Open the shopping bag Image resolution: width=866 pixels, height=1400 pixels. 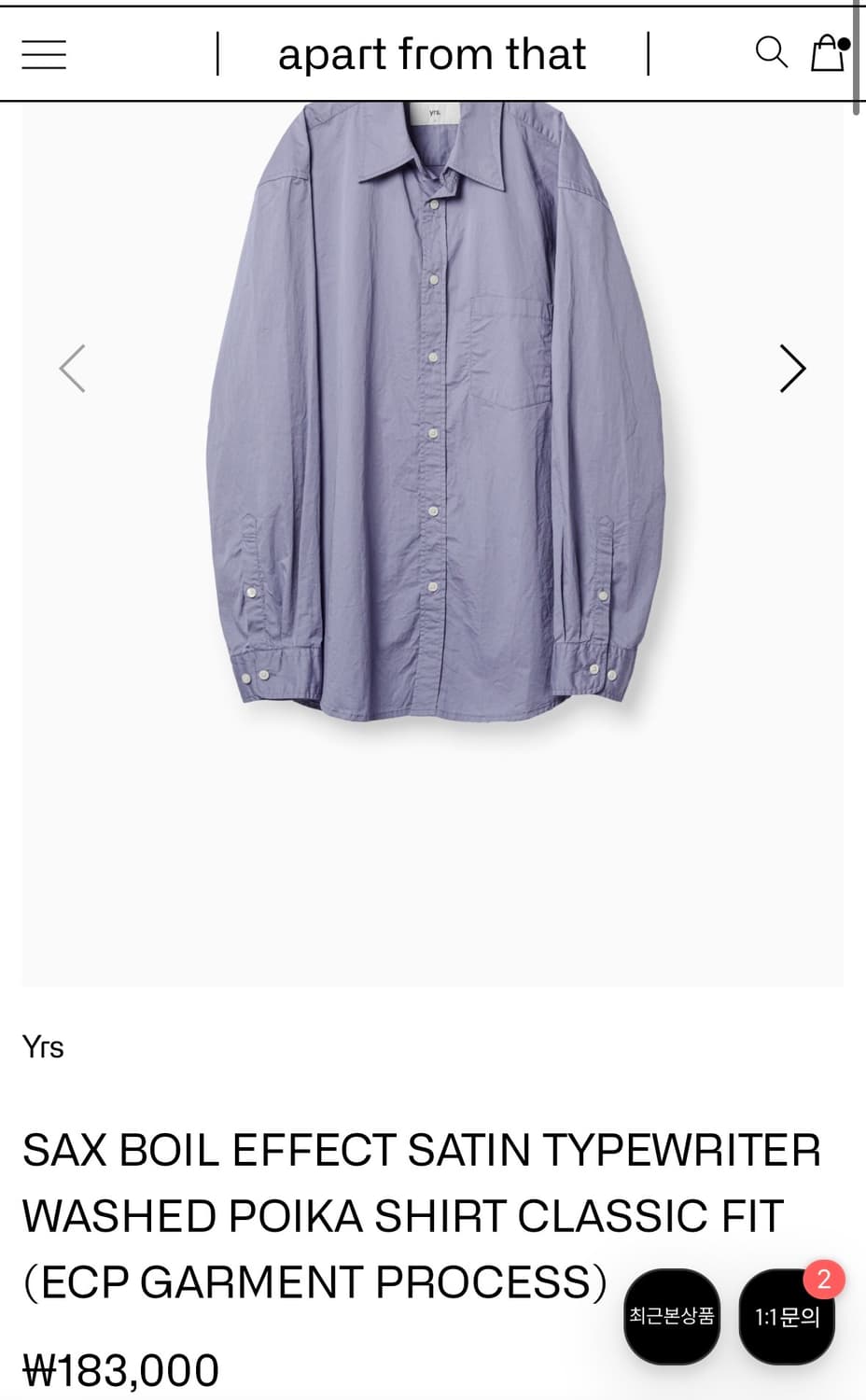828,53
